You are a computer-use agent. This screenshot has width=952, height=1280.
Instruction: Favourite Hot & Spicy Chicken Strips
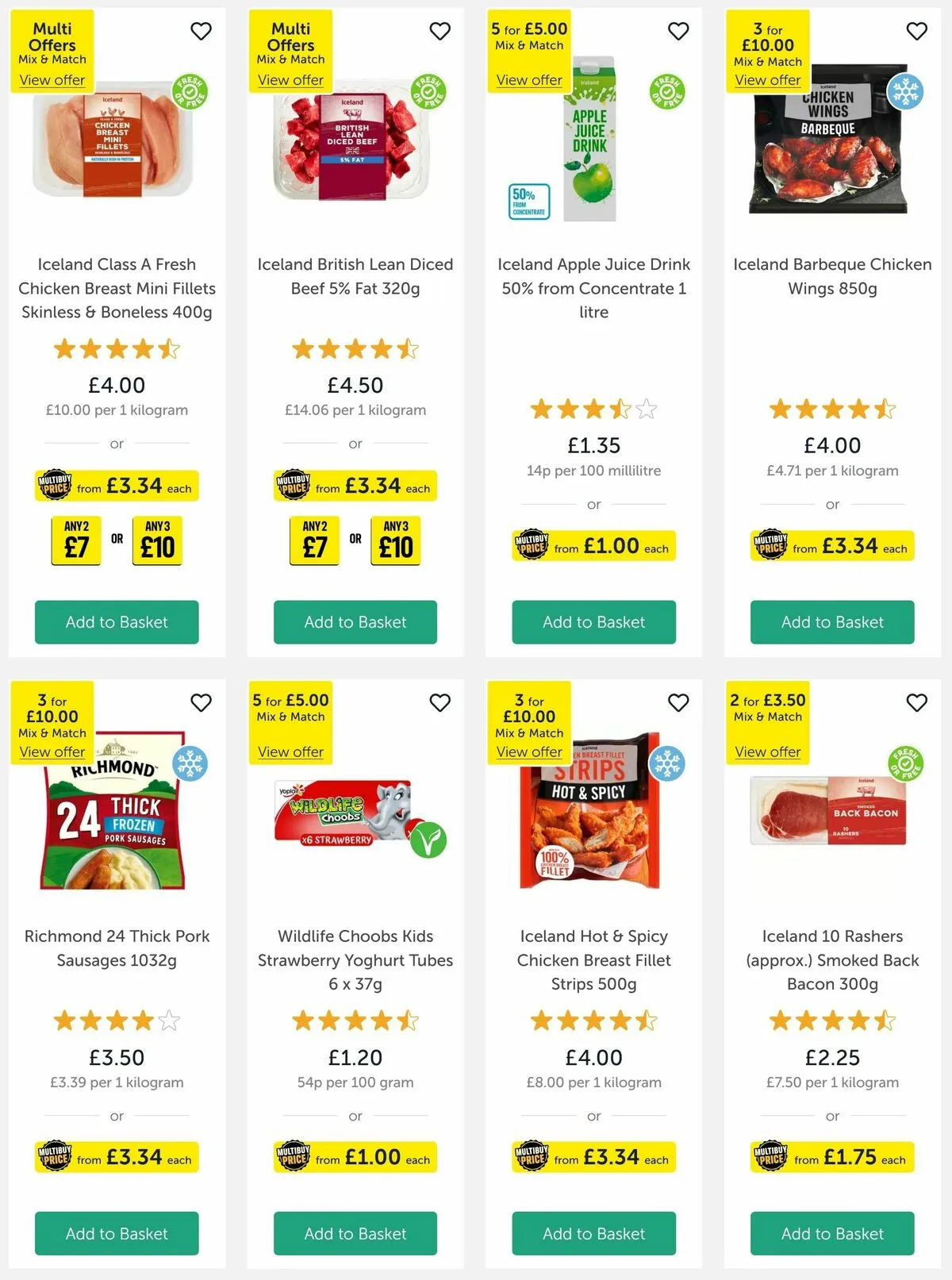(x=678, y=702)
